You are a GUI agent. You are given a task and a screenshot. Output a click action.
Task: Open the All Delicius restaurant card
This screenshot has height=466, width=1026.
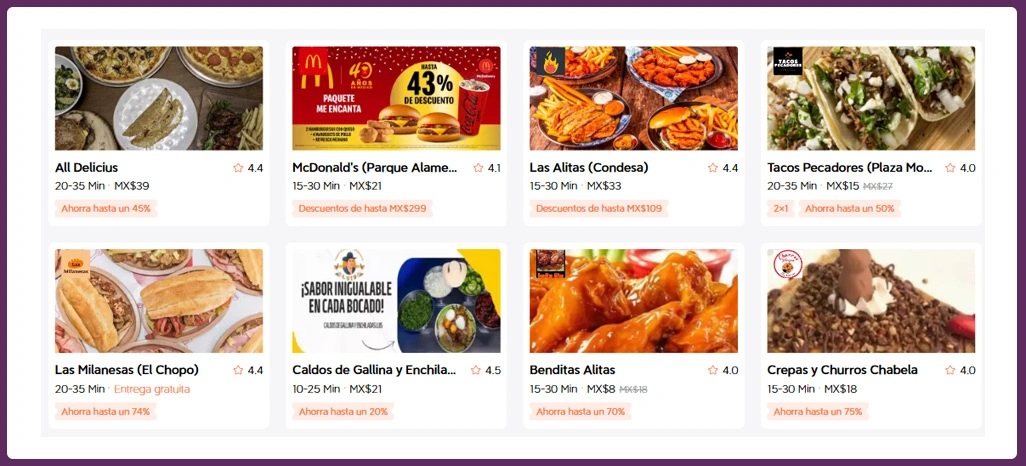pos(158,100)
